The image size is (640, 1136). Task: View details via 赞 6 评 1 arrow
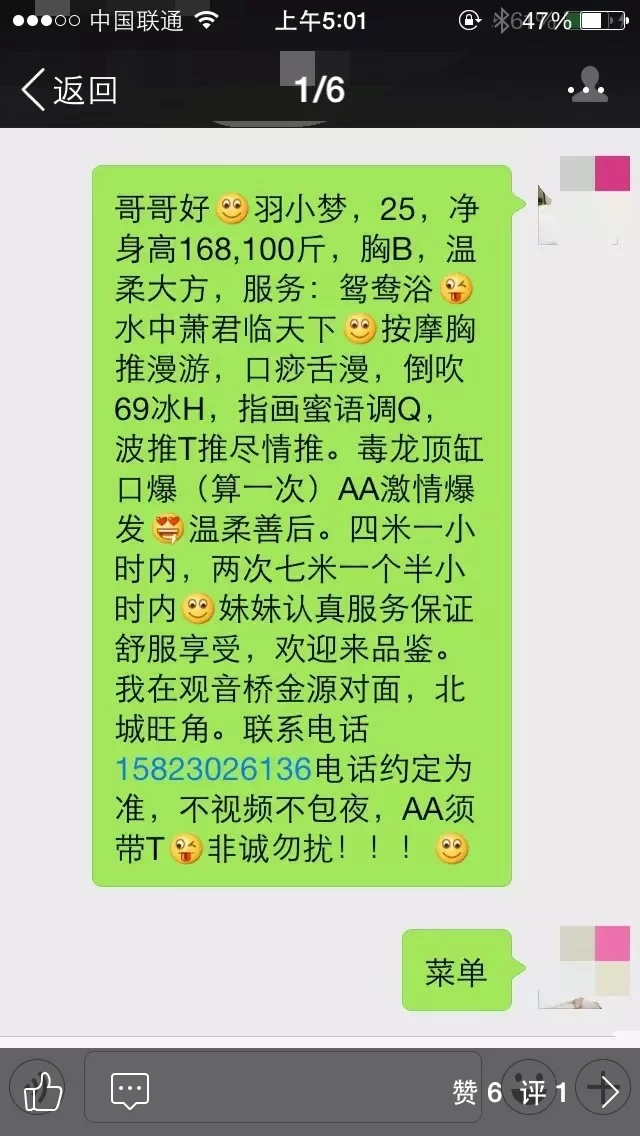pos(603,1091)
